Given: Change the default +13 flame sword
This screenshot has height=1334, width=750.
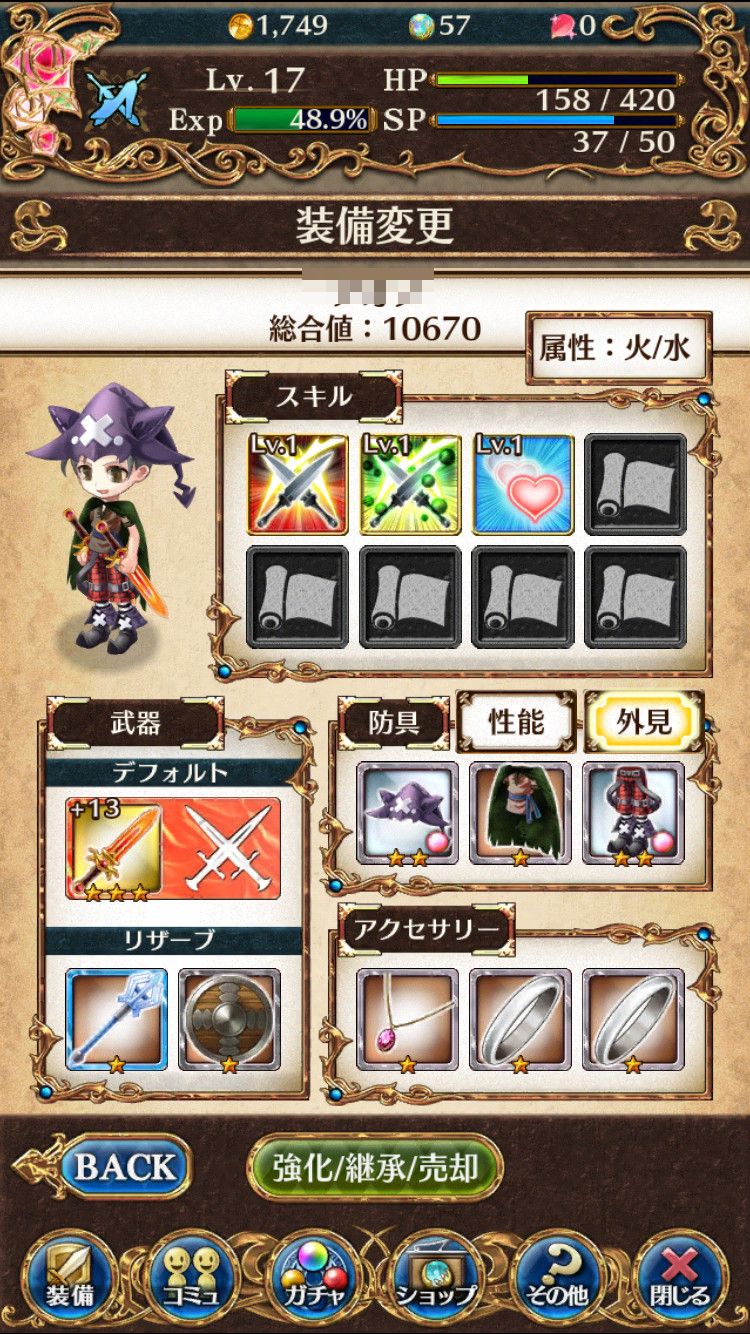Looking at the screenshot, I should 115,848.
